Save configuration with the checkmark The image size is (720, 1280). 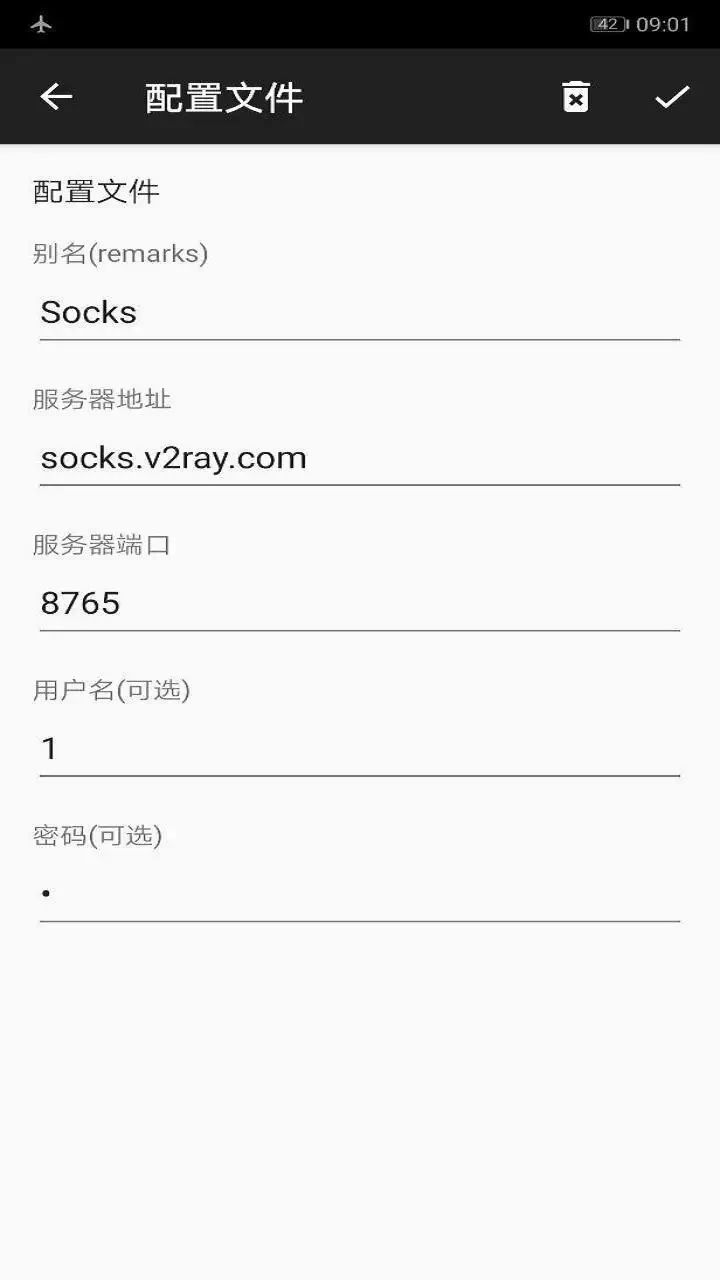[672, 97]
